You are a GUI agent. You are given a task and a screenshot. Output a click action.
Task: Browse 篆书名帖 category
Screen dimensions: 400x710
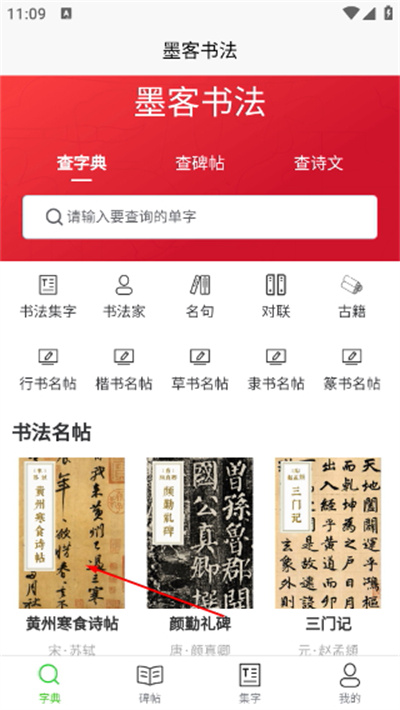pyautogui.click(x=352, y=369)
